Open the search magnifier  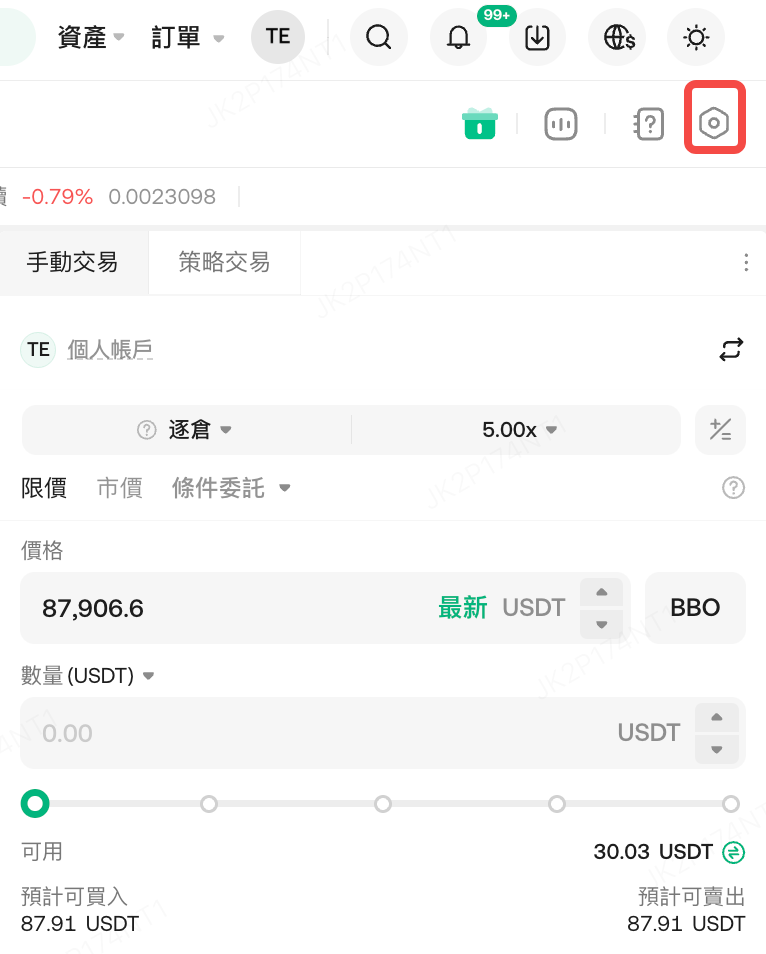click(x=379, y=37)
